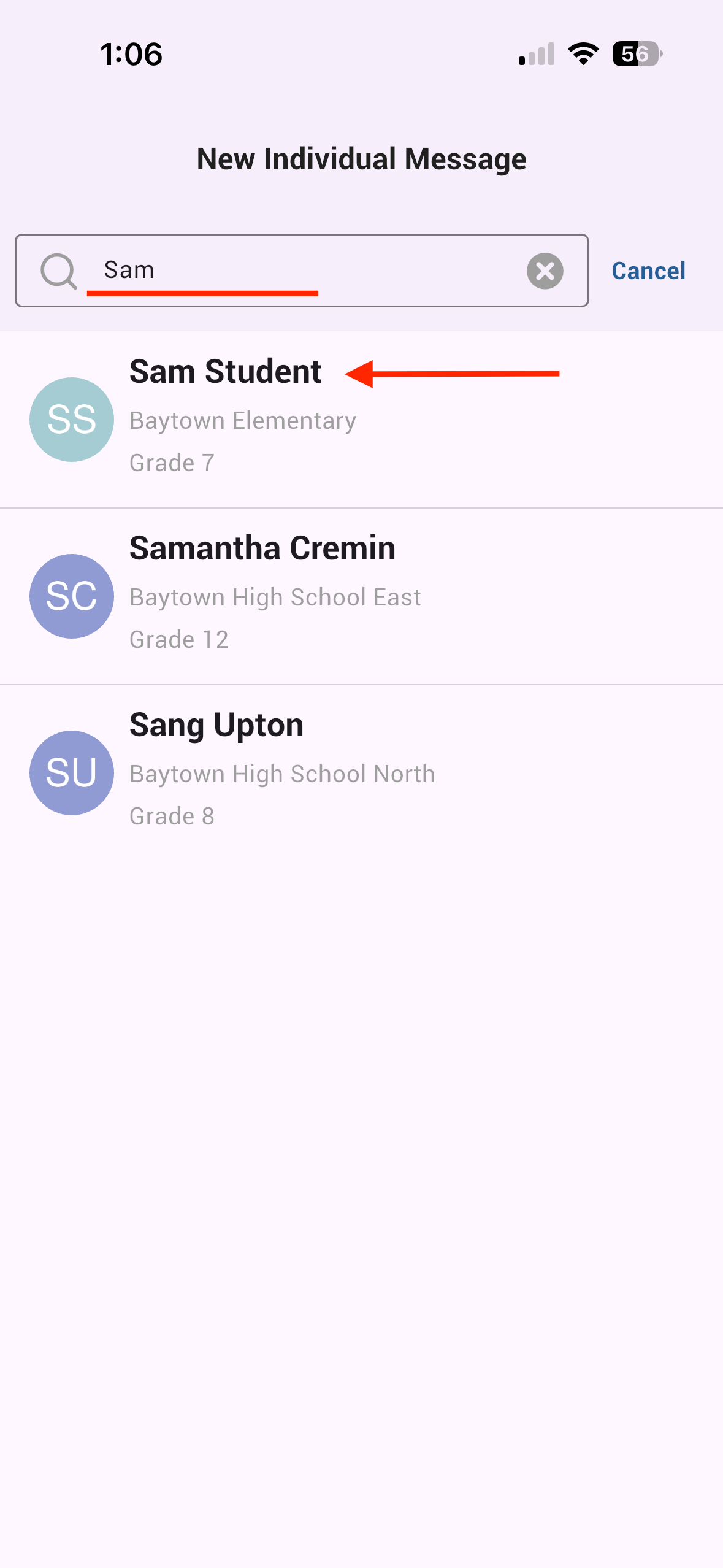Viewport: 723px width, 1568px height.
Task: Tap the search field containing Sam
Action: click(300, 271)
